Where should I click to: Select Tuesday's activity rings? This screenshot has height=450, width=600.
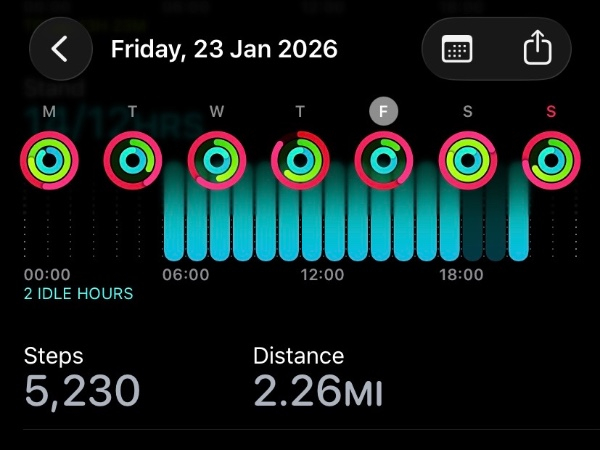pos(133,160)
